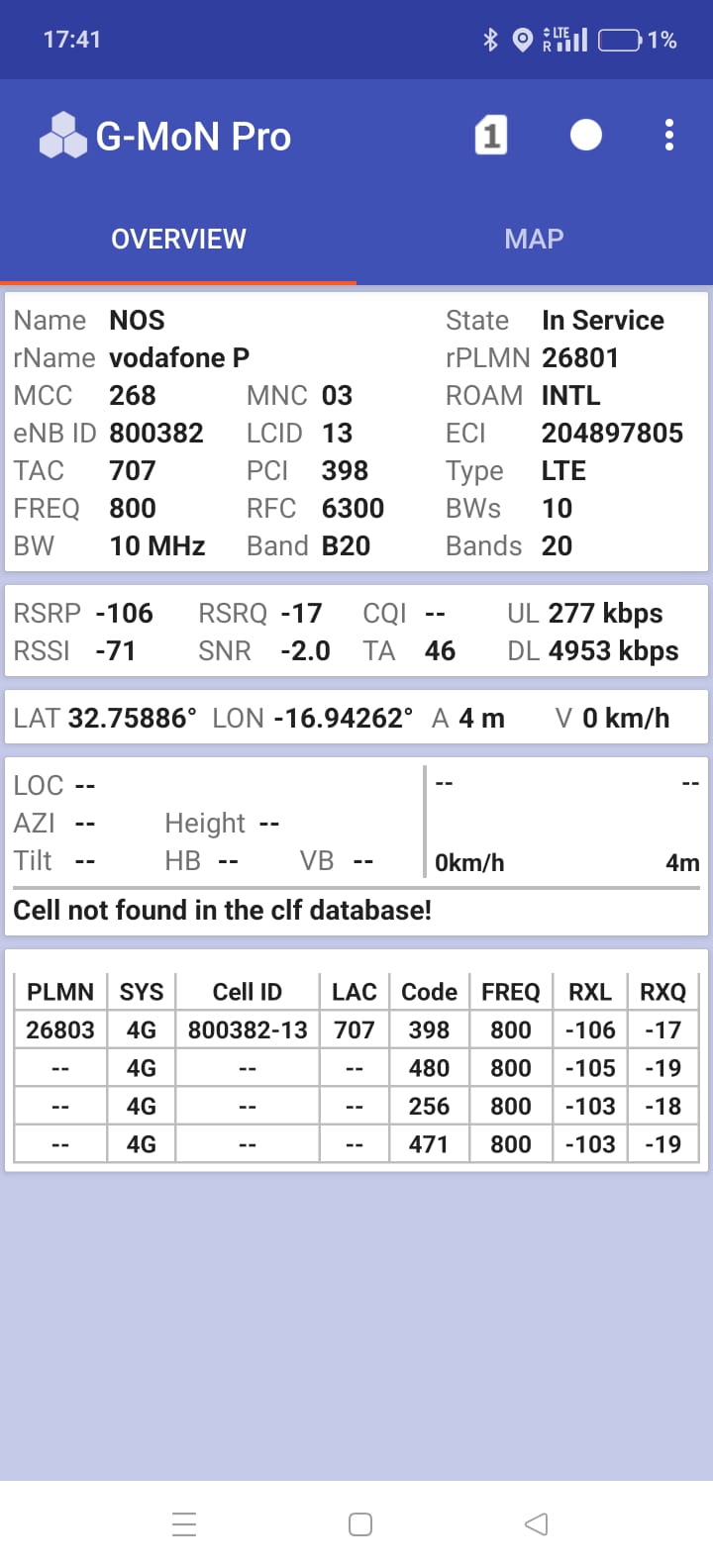This screenshot has width=713, height=1568.
Task: Open the overflow menu
Action: point(669,135)
